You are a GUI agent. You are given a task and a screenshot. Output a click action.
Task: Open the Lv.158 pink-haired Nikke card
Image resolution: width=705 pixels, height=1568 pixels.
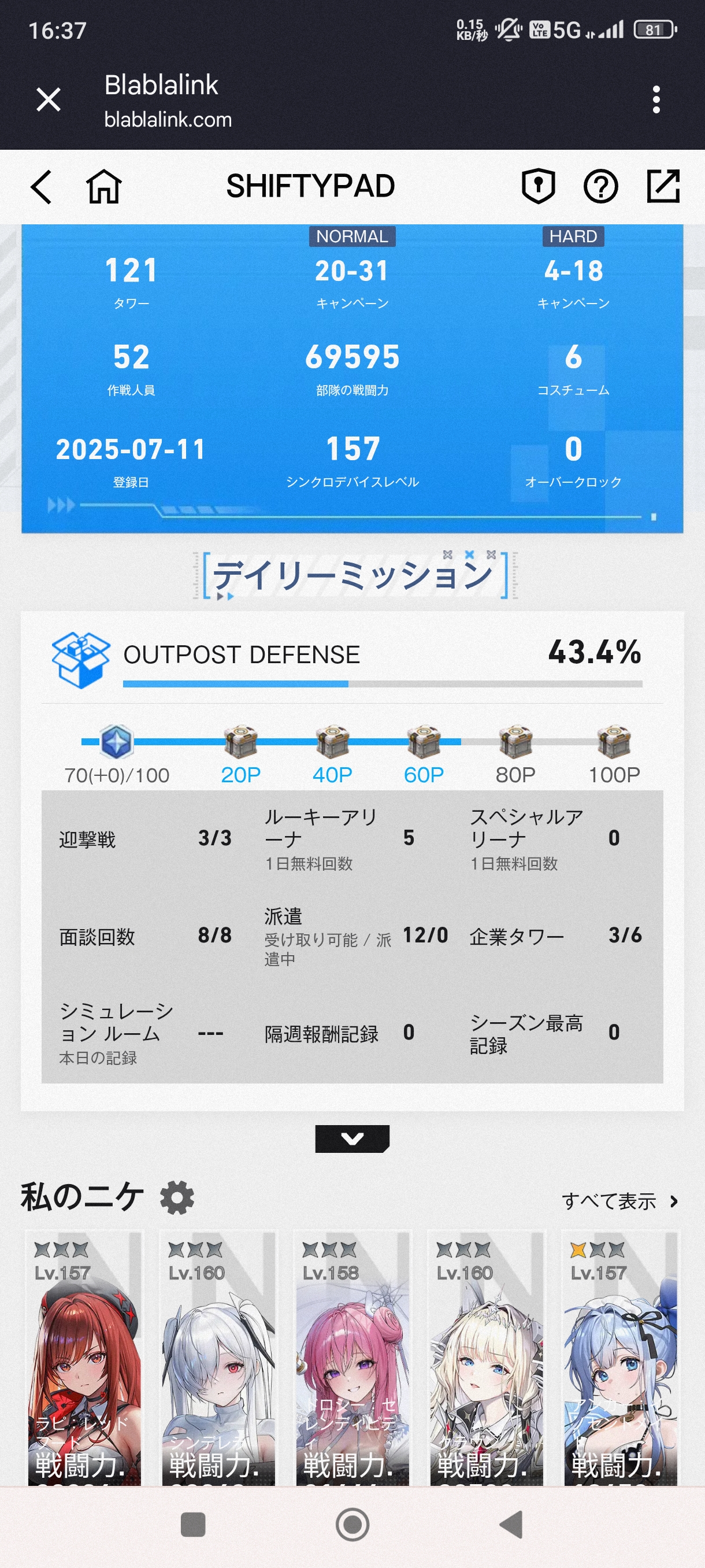(352, 1358)
